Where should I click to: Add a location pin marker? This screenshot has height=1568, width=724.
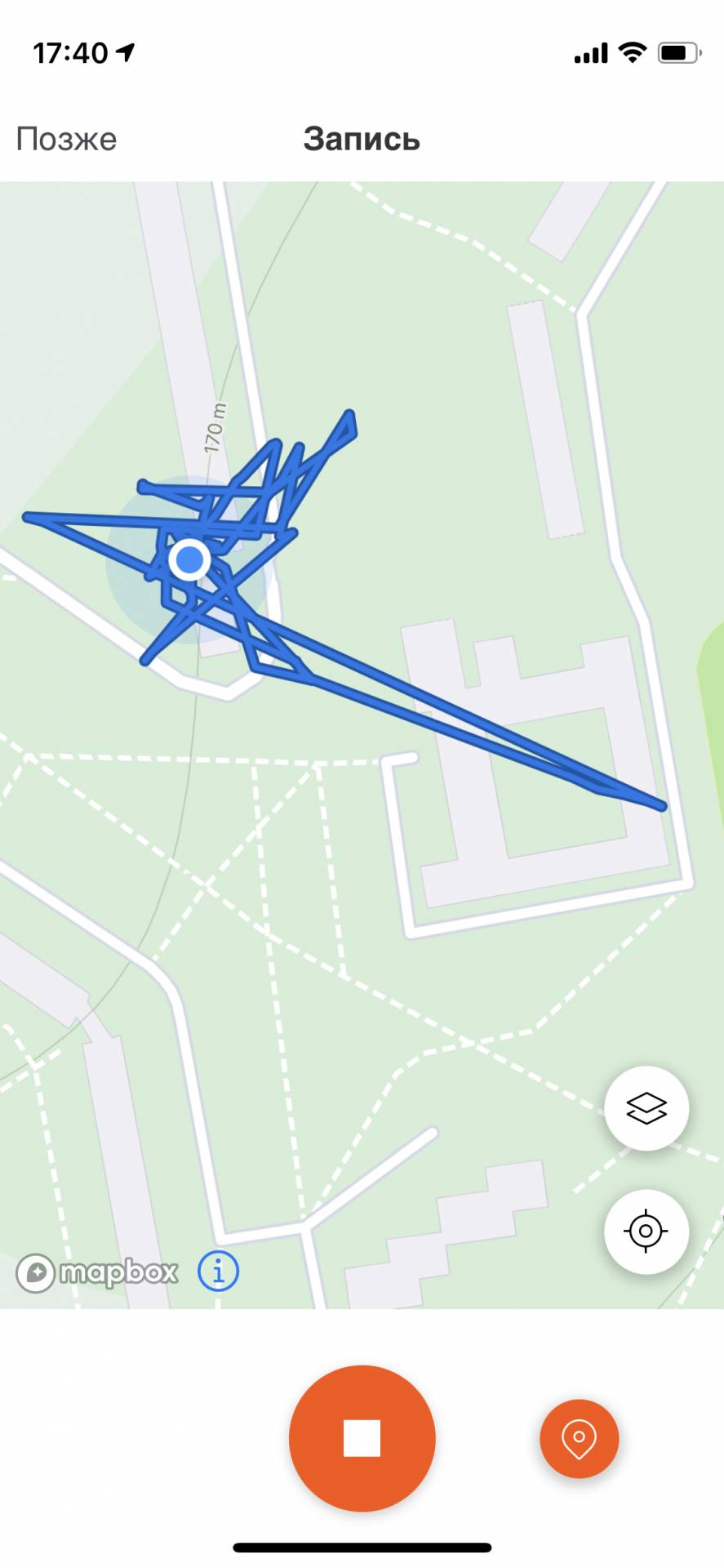tap(579, 1438)
